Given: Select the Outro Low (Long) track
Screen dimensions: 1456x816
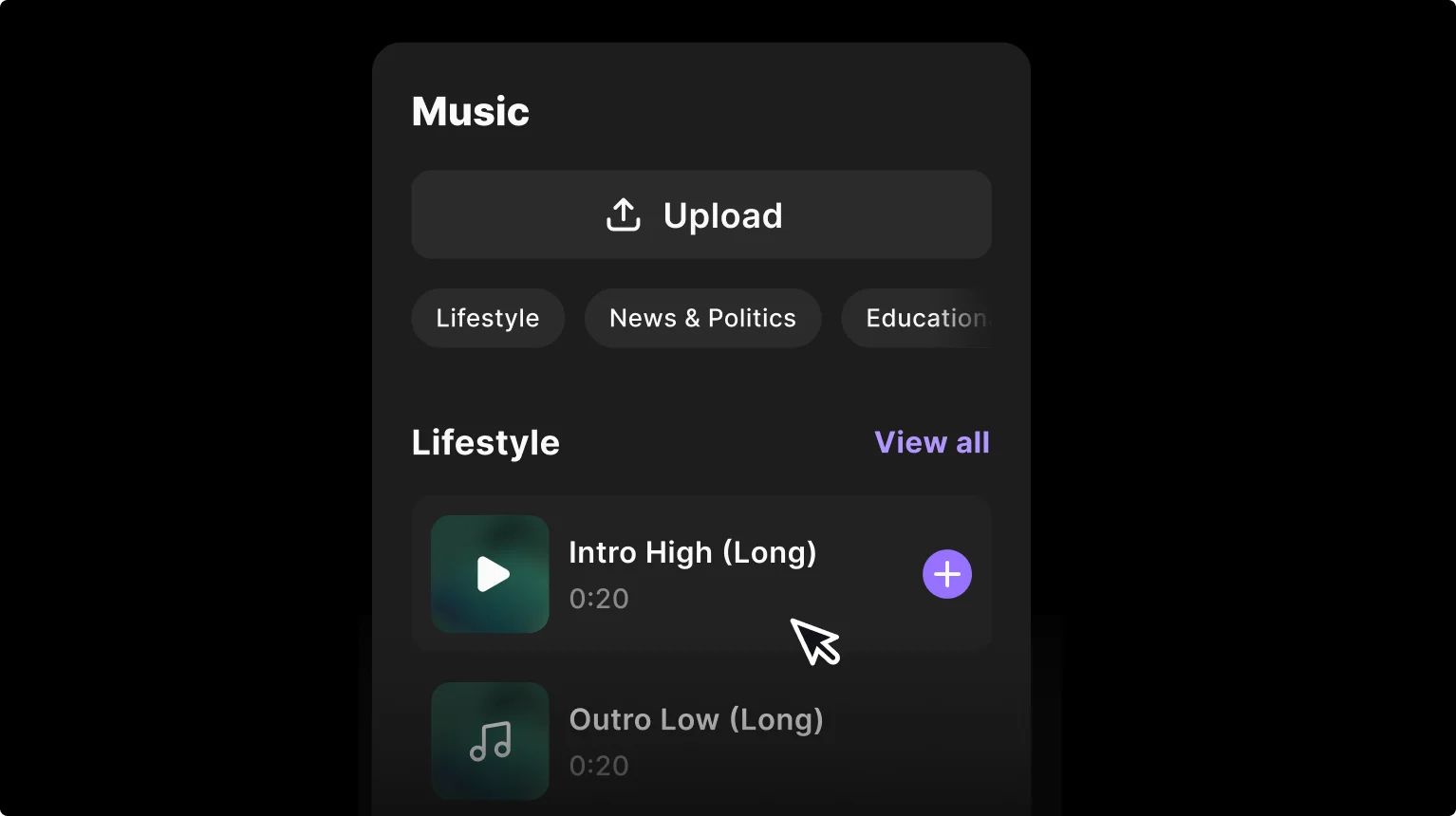Looking at the screenshot, I should point(695,740).
